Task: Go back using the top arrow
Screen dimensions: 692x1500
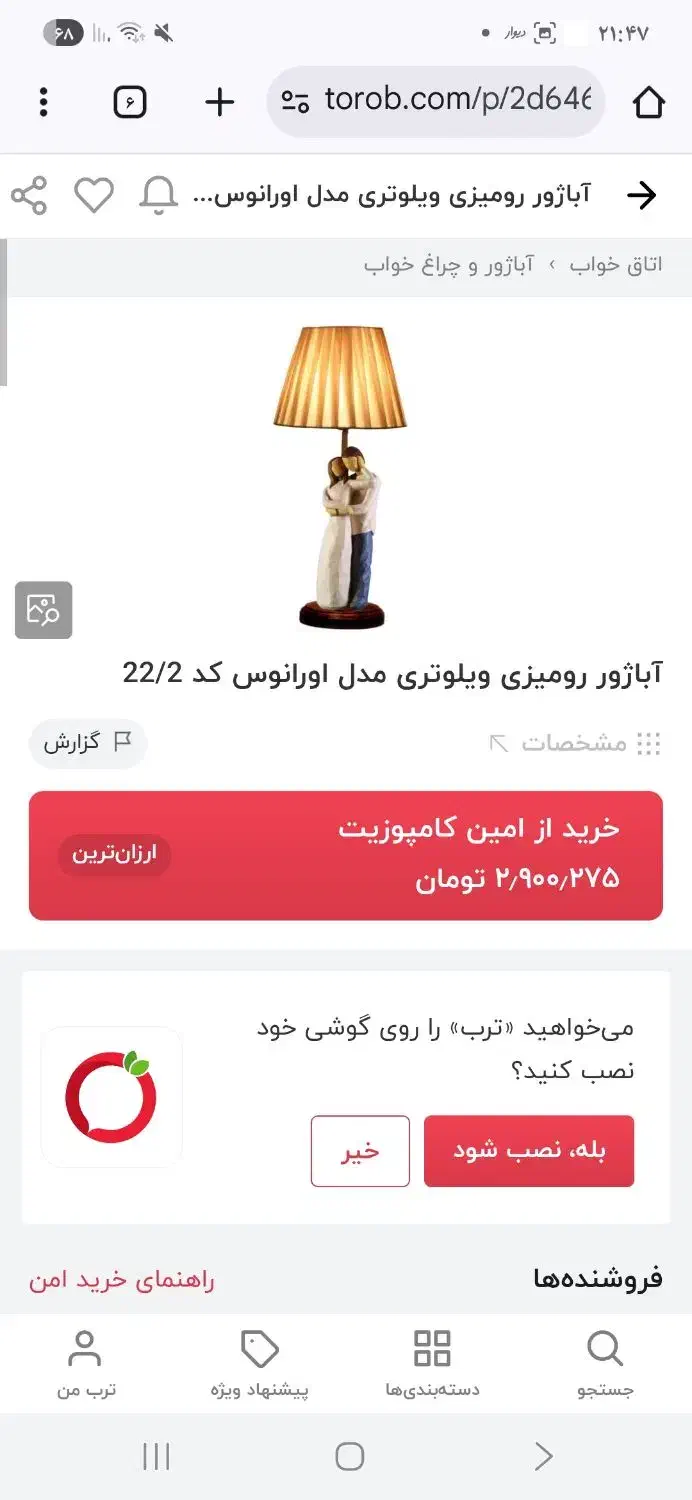Action: (641, 195)
